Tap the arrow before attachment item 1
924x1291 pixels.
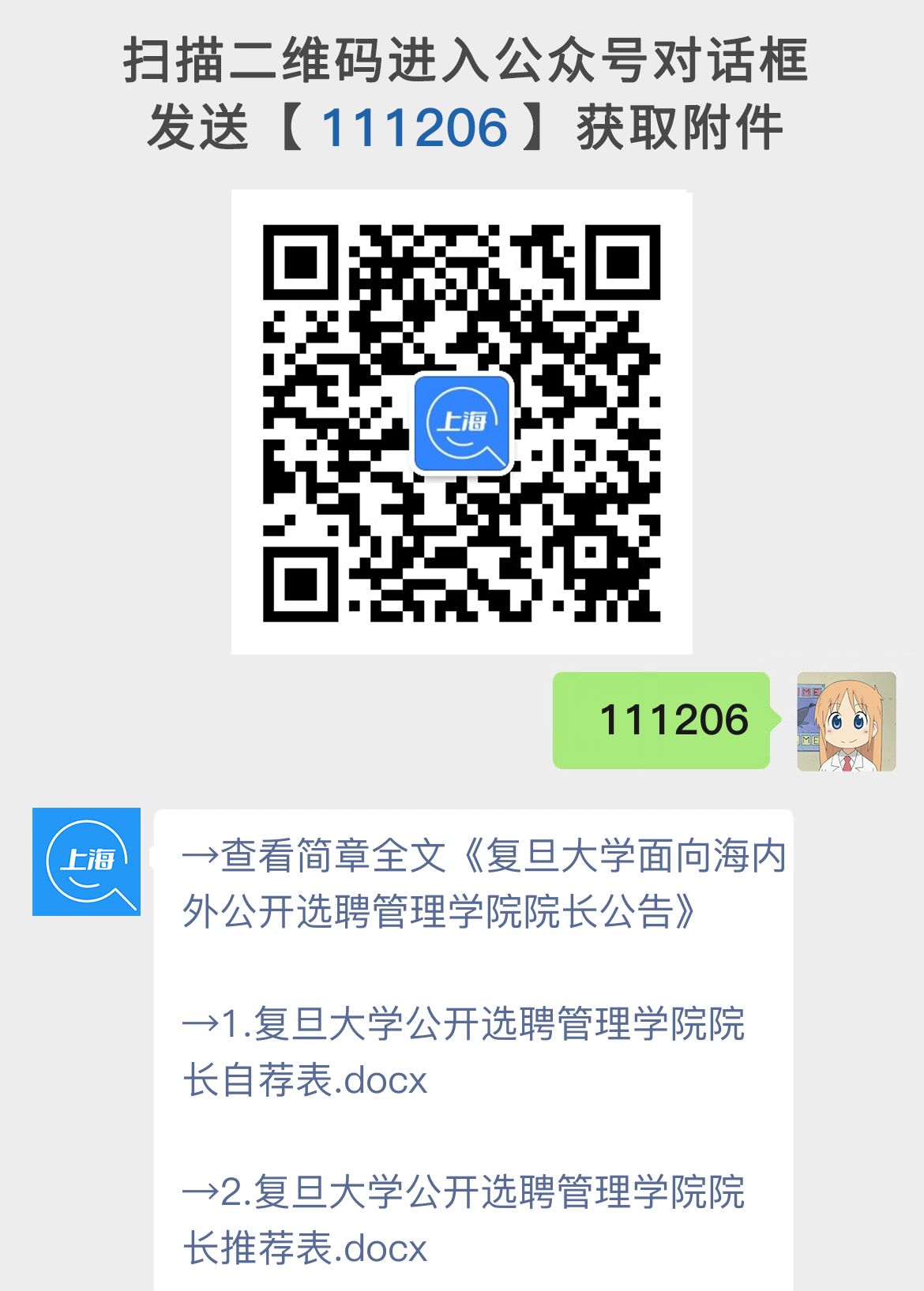coord(201,1023)
